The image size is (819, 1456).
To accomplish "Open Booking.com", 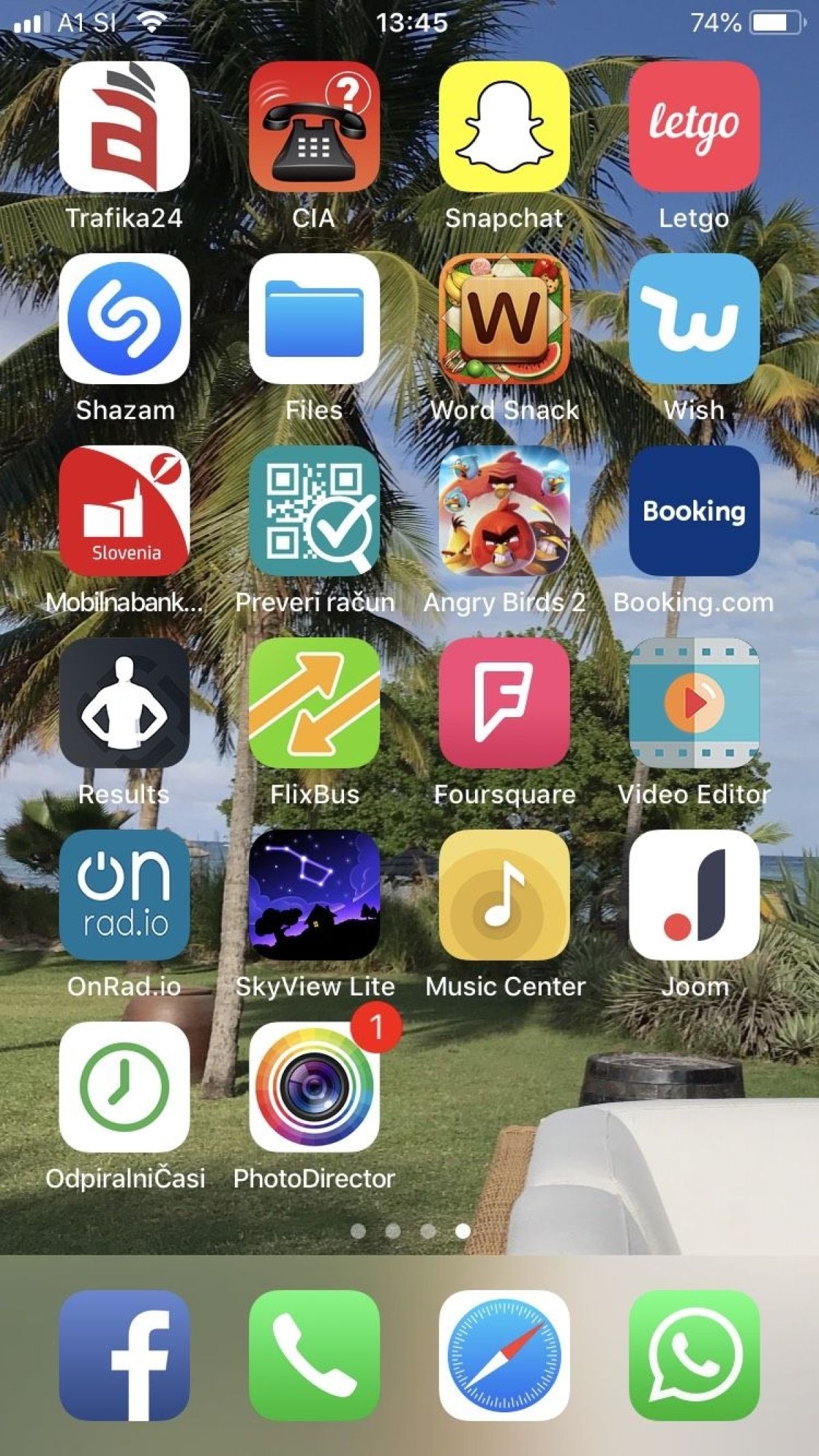I will point(693,511).
